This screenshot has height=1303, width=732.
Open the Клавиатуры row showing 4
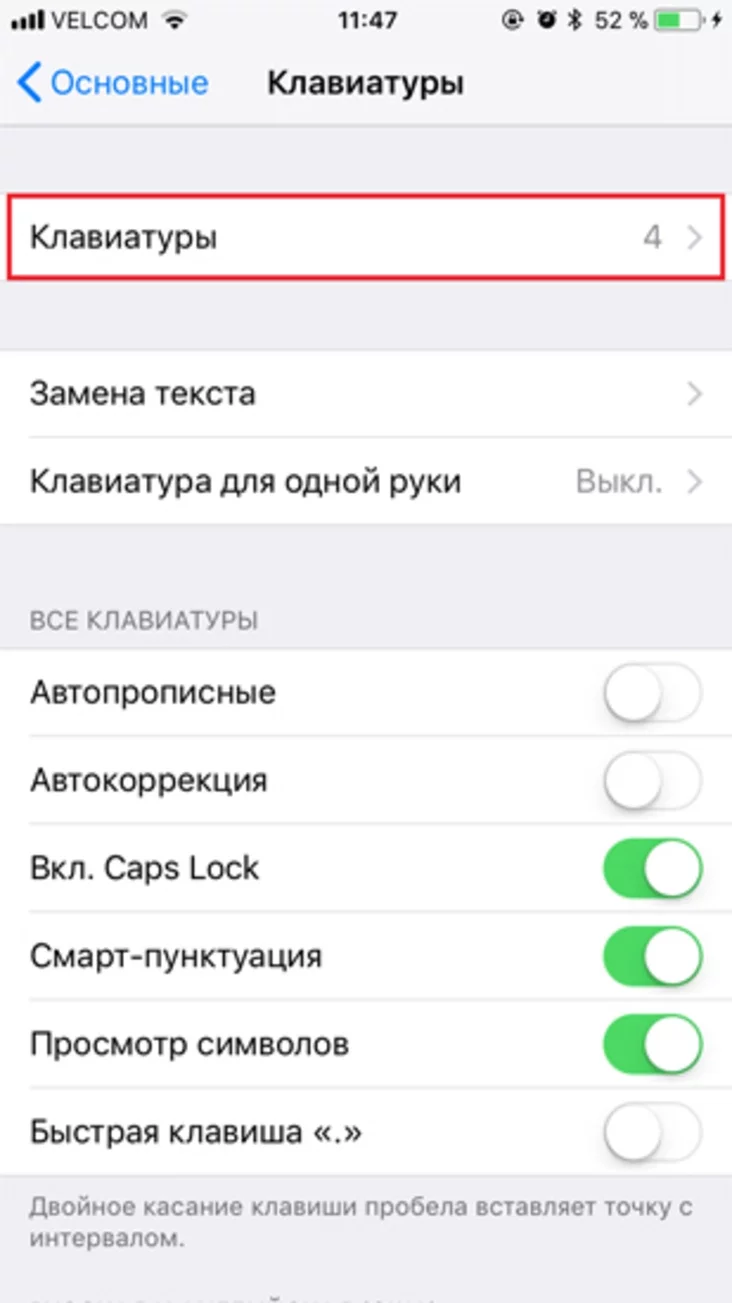click(x=366, y=238)
